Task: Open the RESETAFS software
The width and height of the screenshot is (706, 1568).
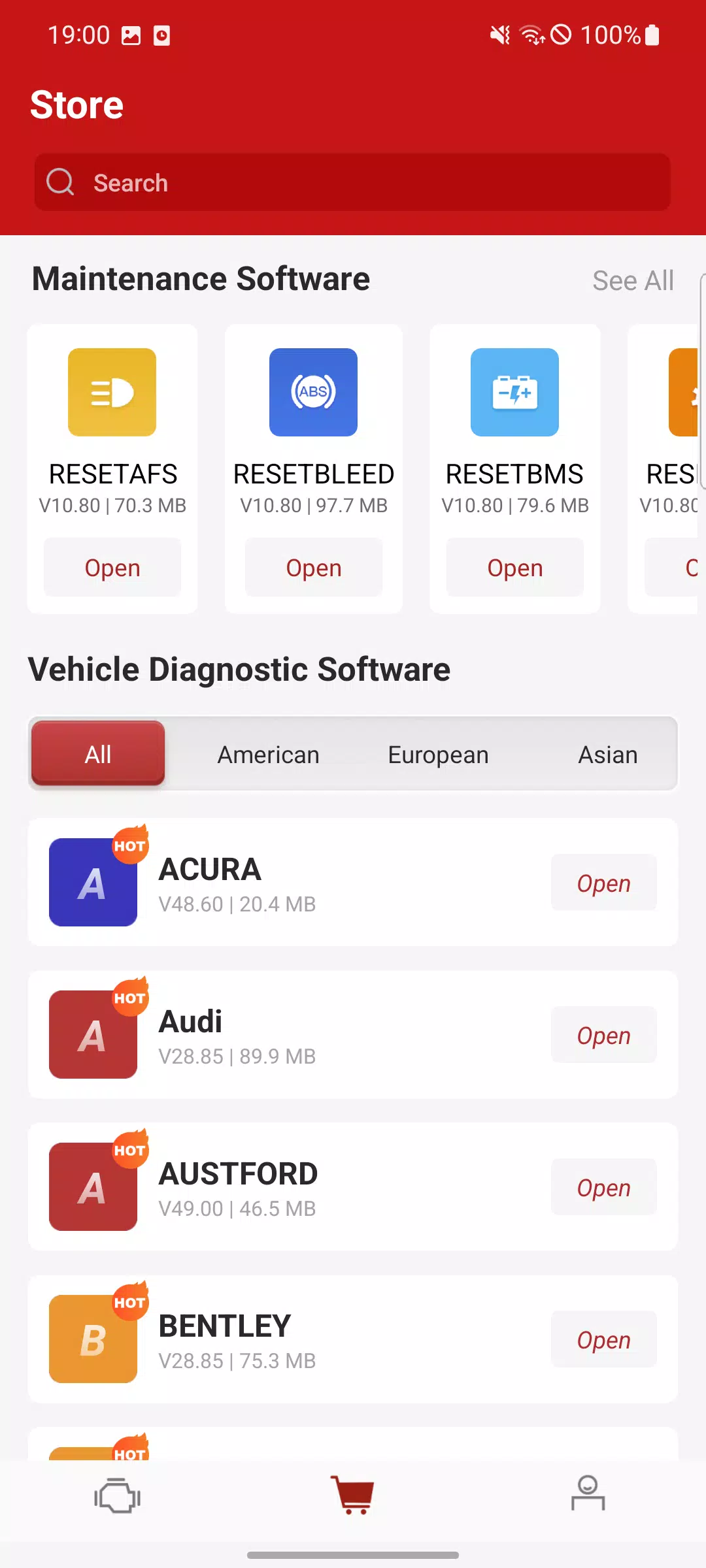Action: pos(112,567)
